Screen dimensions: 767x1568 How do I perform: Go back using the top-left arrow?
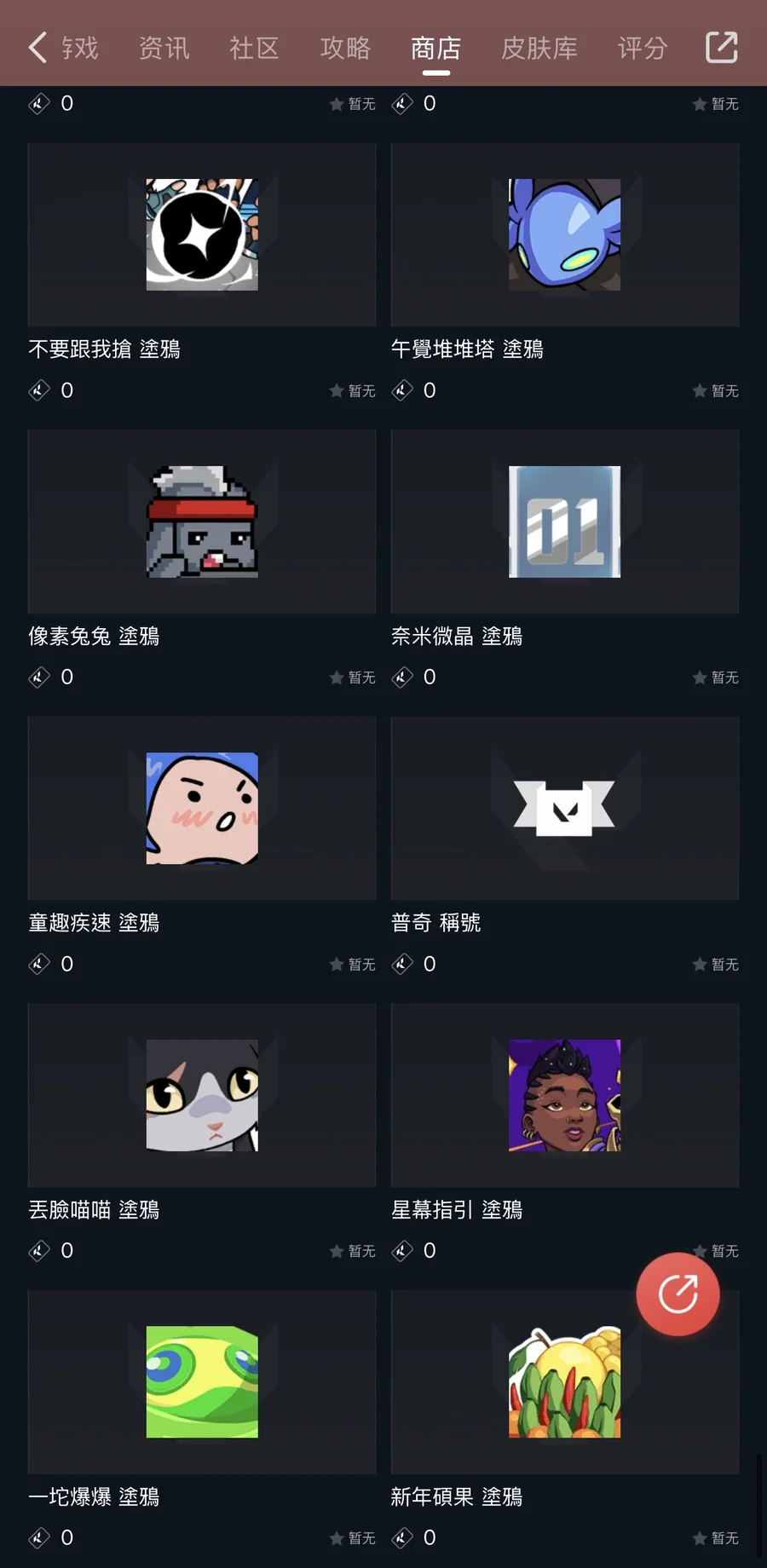click(x=37, y=48)
